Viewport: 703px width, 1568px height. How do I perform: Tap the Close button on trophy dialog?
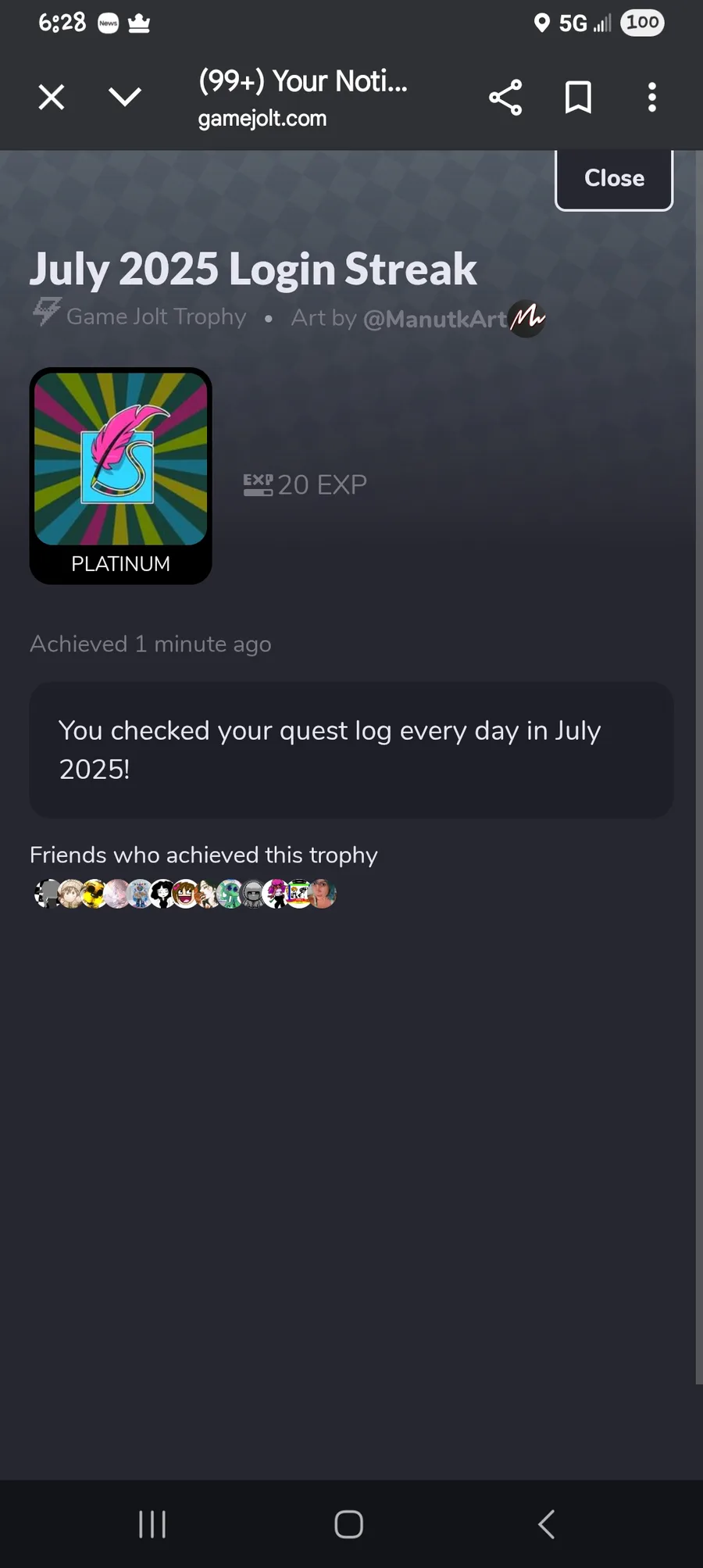(614, 179)
